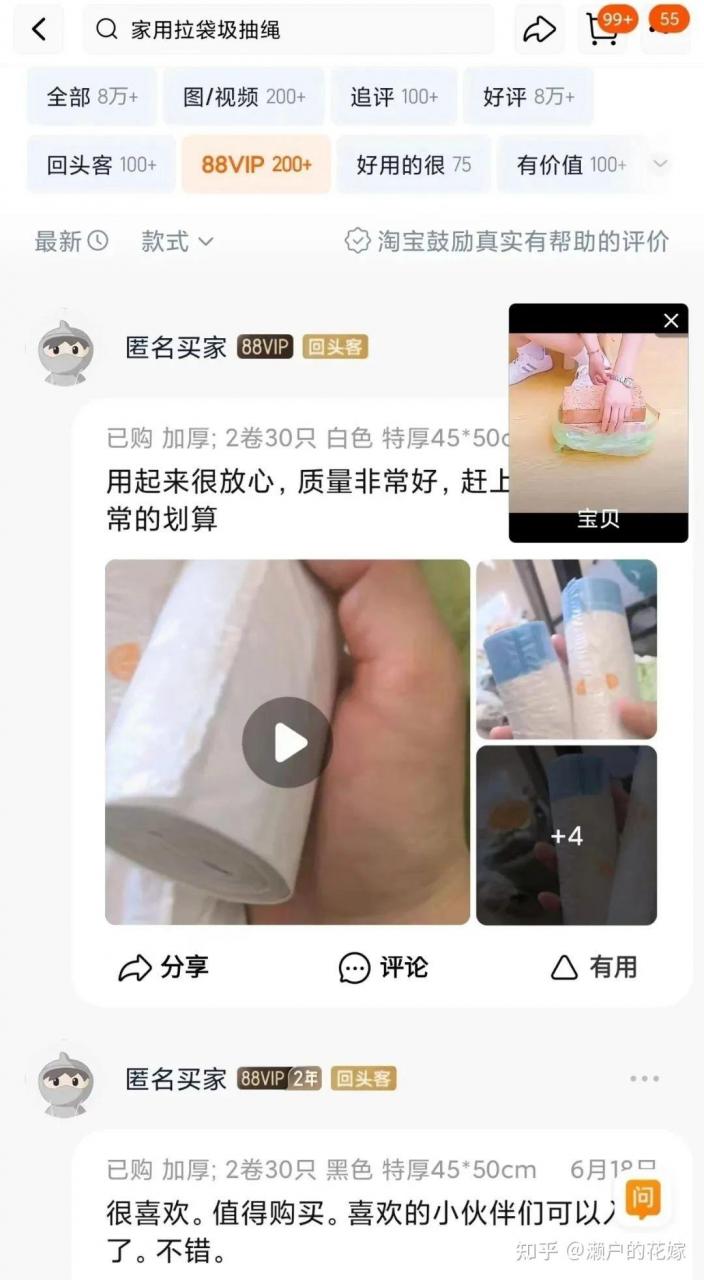Filter by 好评 8万+
Viewport: 704px width, 1280px height.
(529, 97)
